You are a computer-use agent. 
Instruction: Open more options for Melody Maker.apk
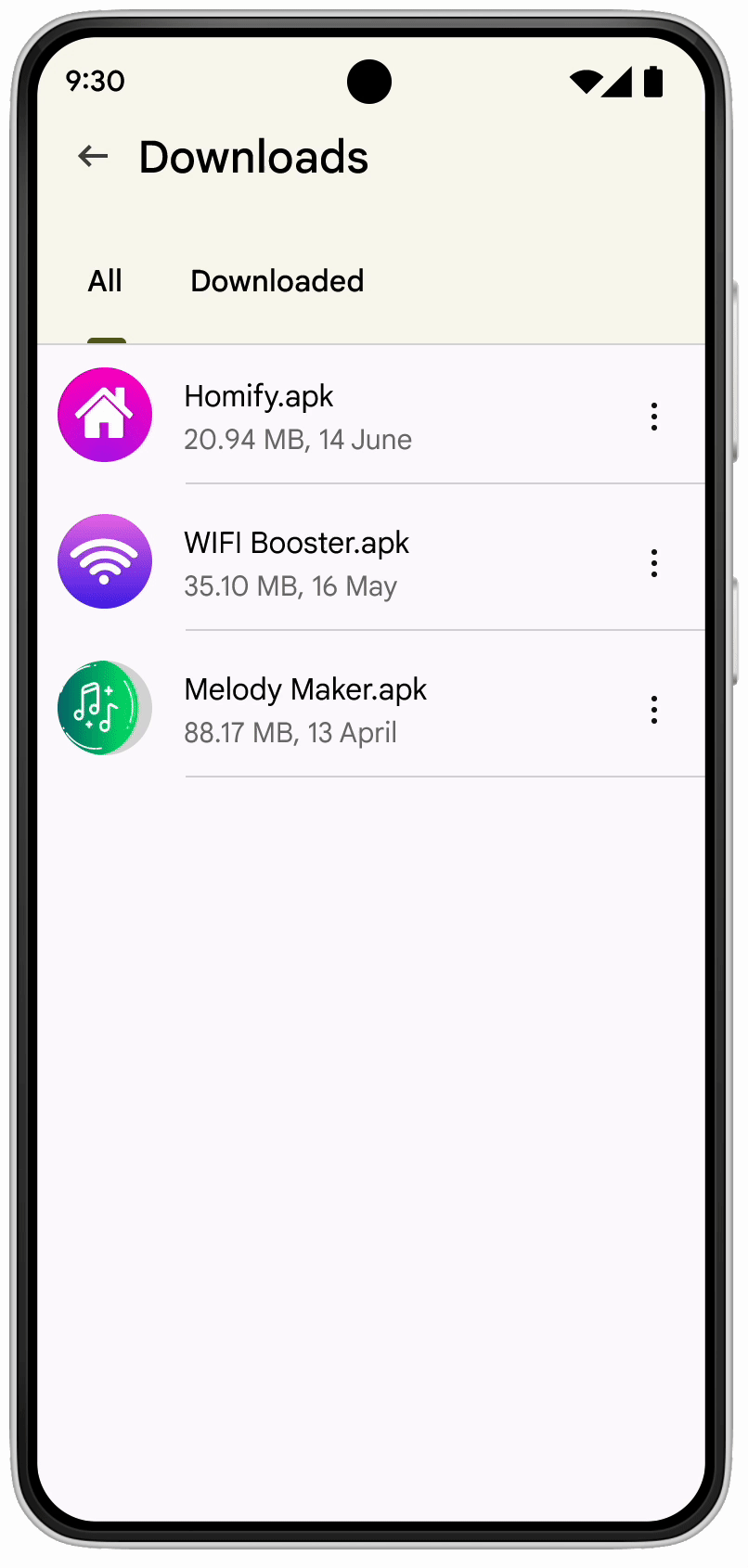click(654, 710)
